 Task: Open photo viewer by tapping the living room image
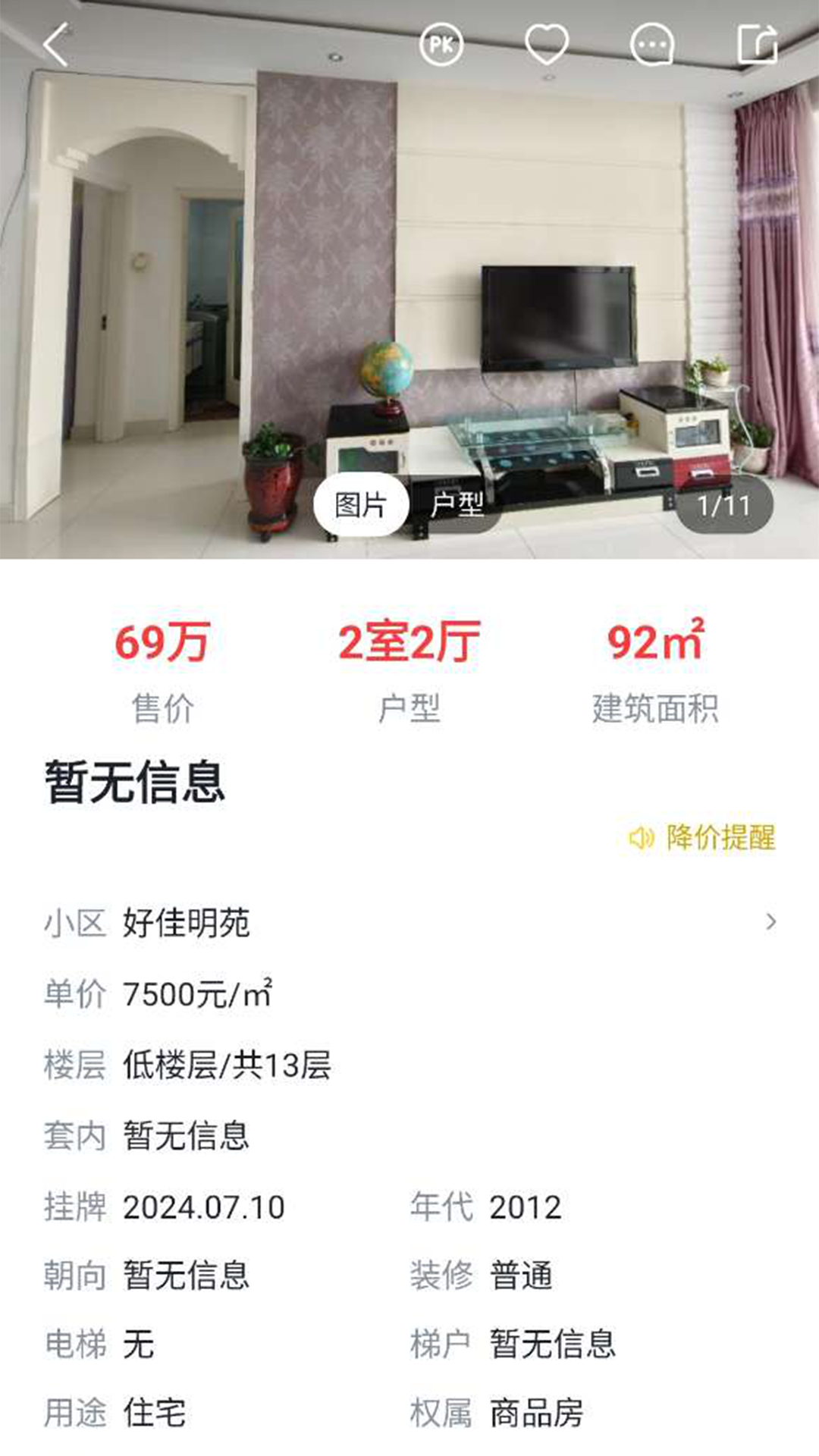(x=409, y=281)
